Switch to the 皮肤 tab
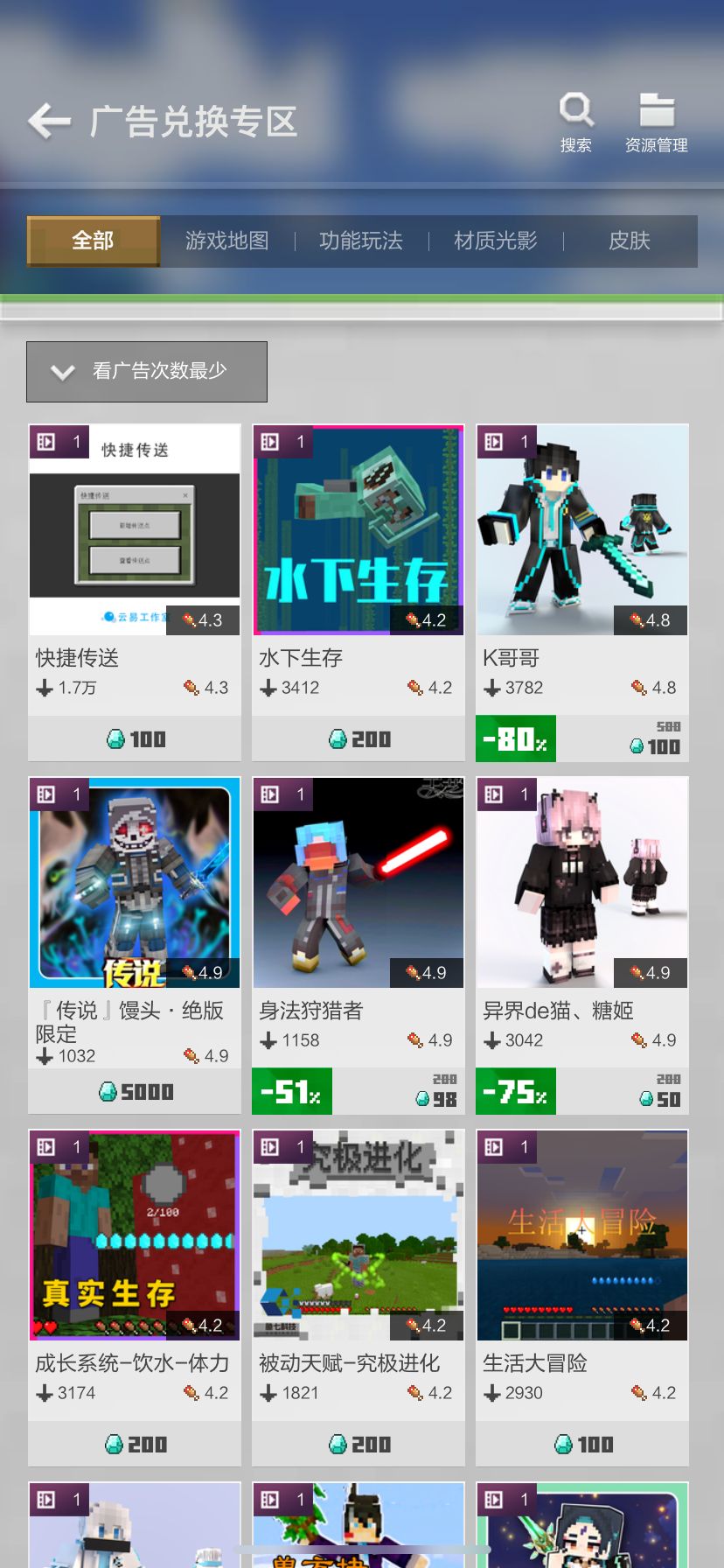724x1568 pixels. (x=630, y=241)
